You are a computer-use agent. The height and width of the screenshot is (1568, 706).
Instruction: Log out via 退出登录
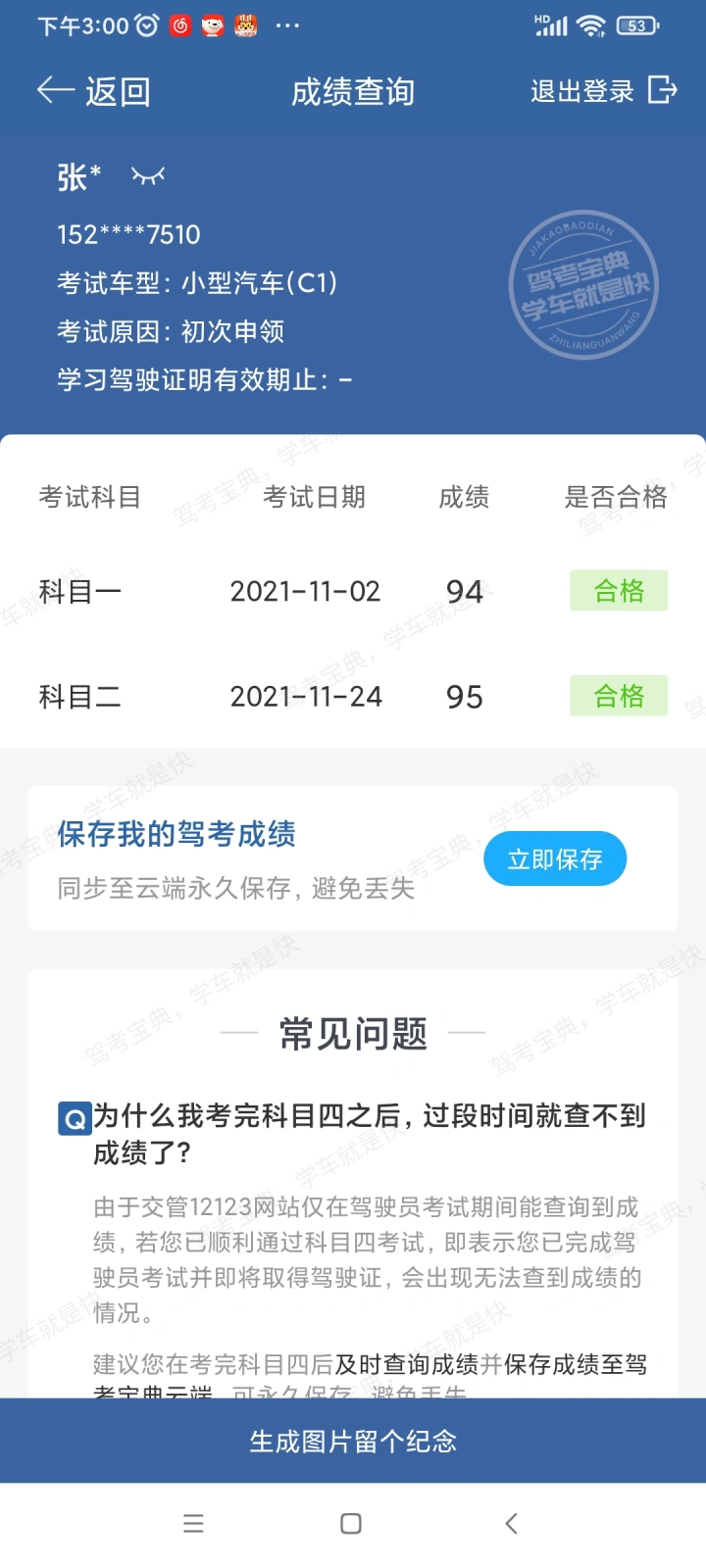(x=604, y=91)
